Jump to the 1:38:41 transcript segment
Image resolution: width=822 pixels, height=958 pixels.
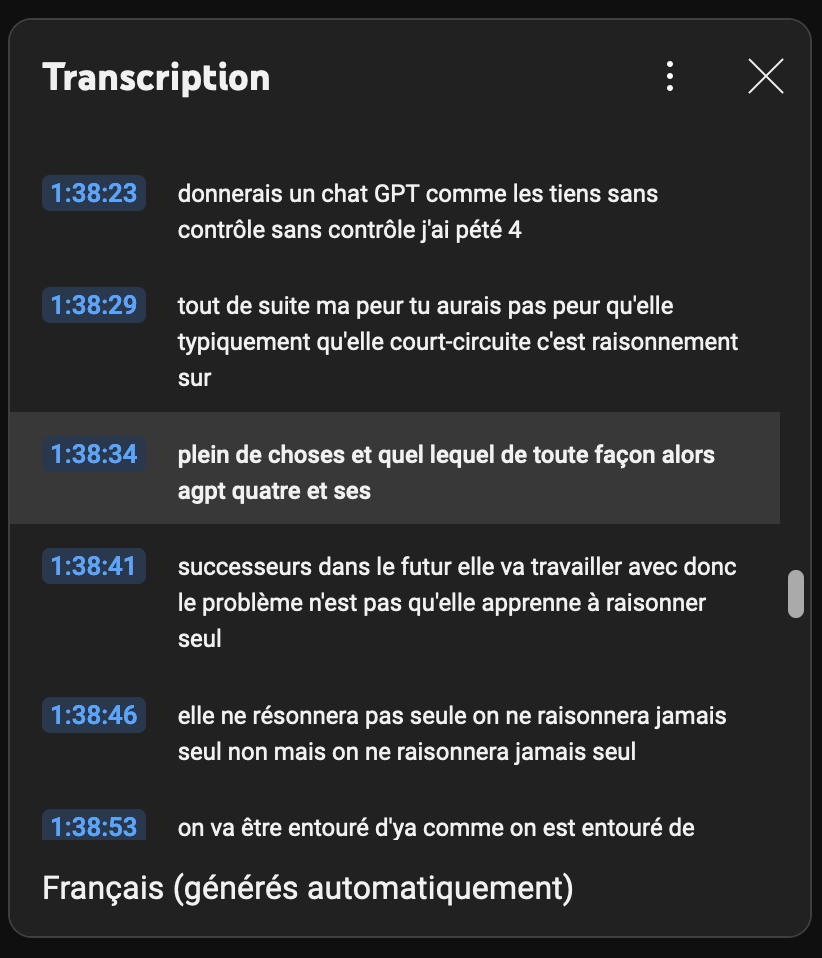(x=94, y=567)
